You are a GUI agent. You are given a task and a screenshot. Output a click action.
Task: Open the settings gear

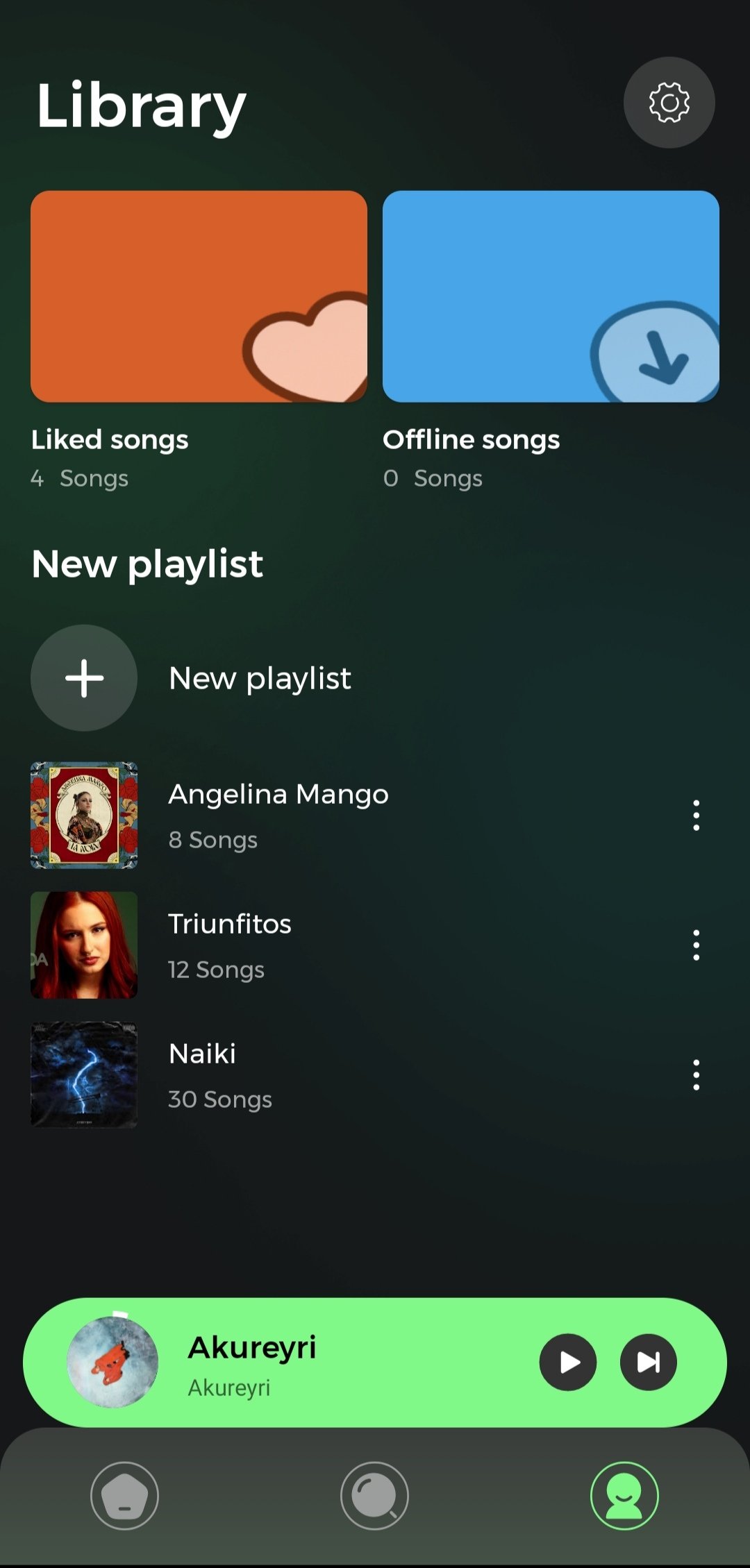click(x=669, y=103)
